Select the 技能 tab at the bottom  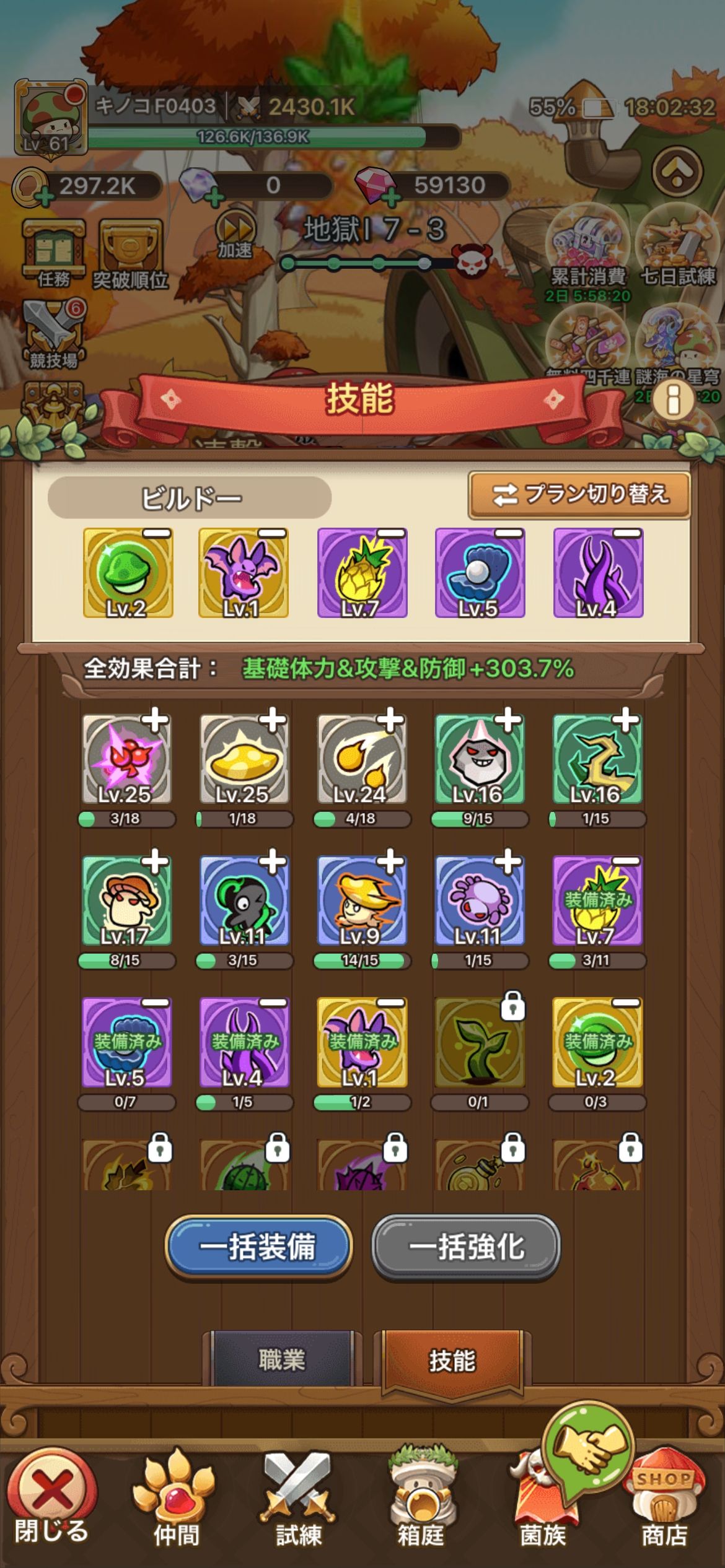(452, 1360)
